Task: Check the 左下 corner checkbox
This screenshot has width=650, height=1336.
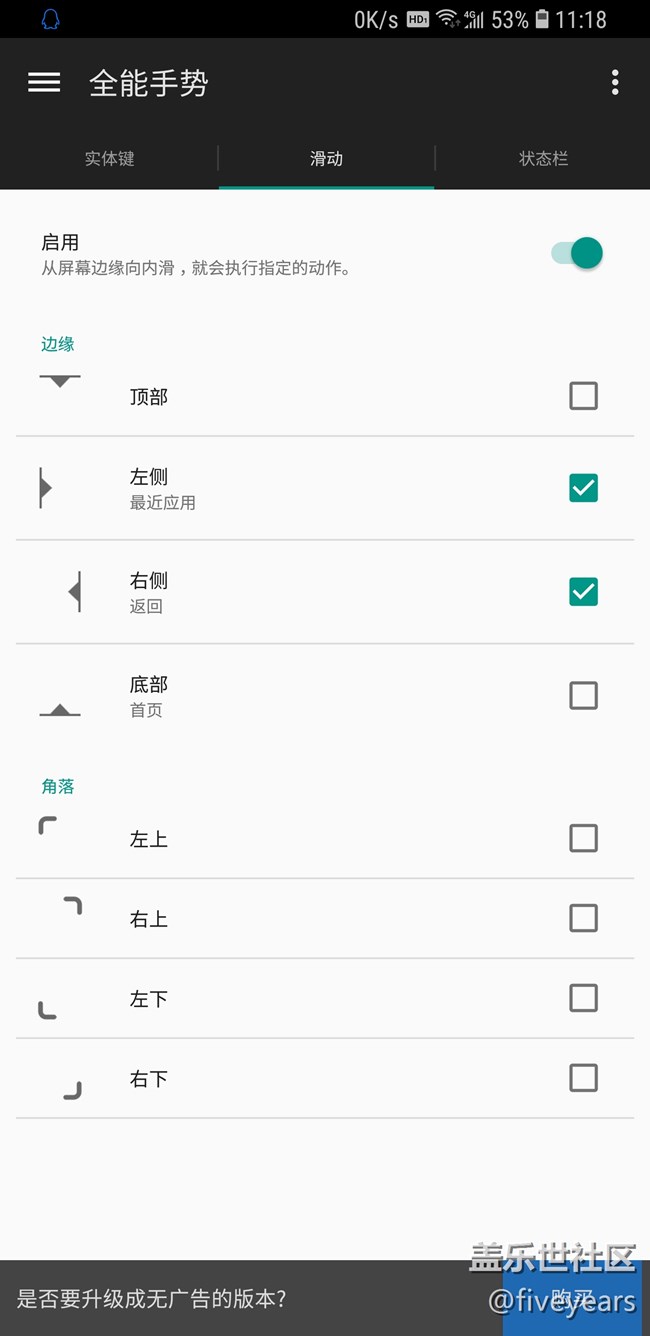Action: pyautogui.click(x=583, y=998)
